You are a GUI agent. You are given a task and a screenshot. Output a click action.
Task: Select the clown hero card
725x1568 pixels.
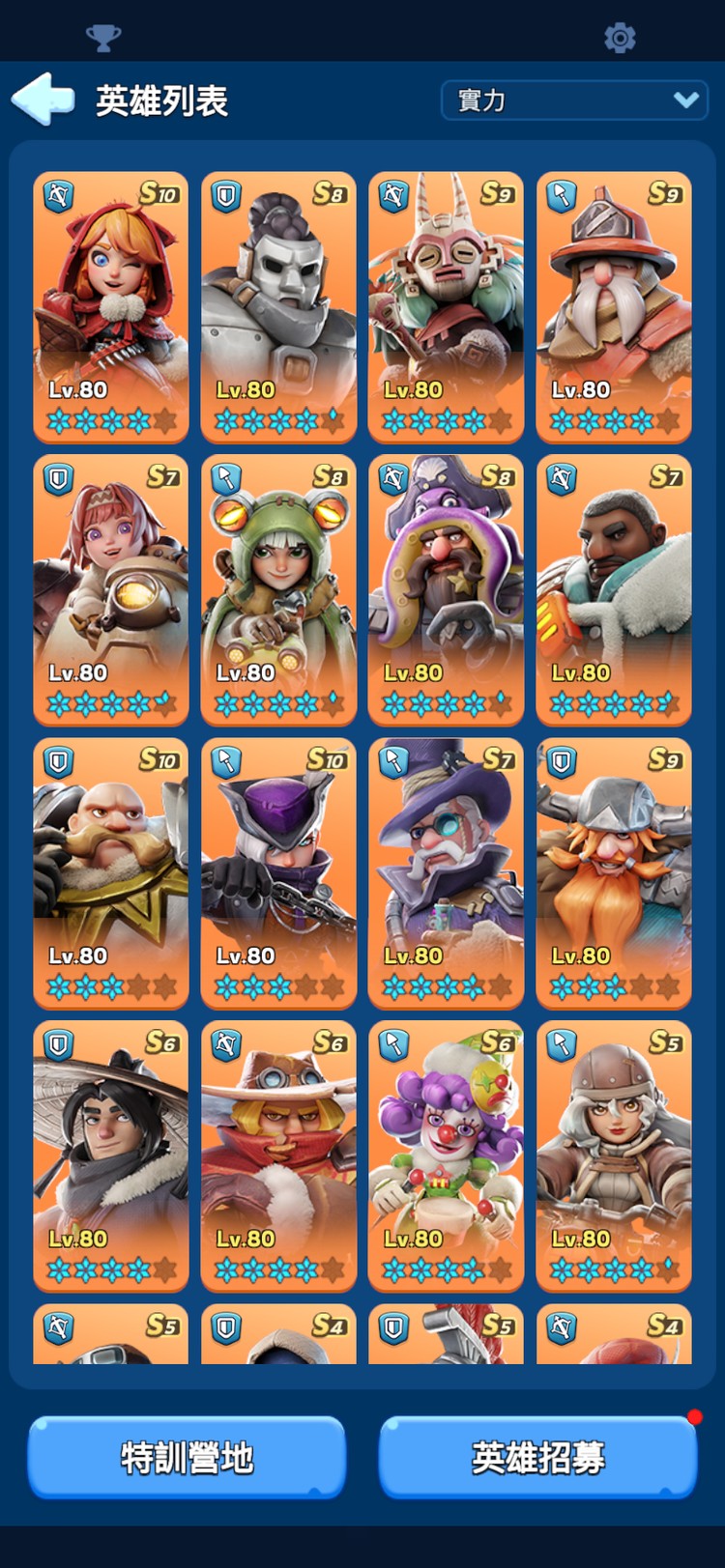pos(446,1156)
